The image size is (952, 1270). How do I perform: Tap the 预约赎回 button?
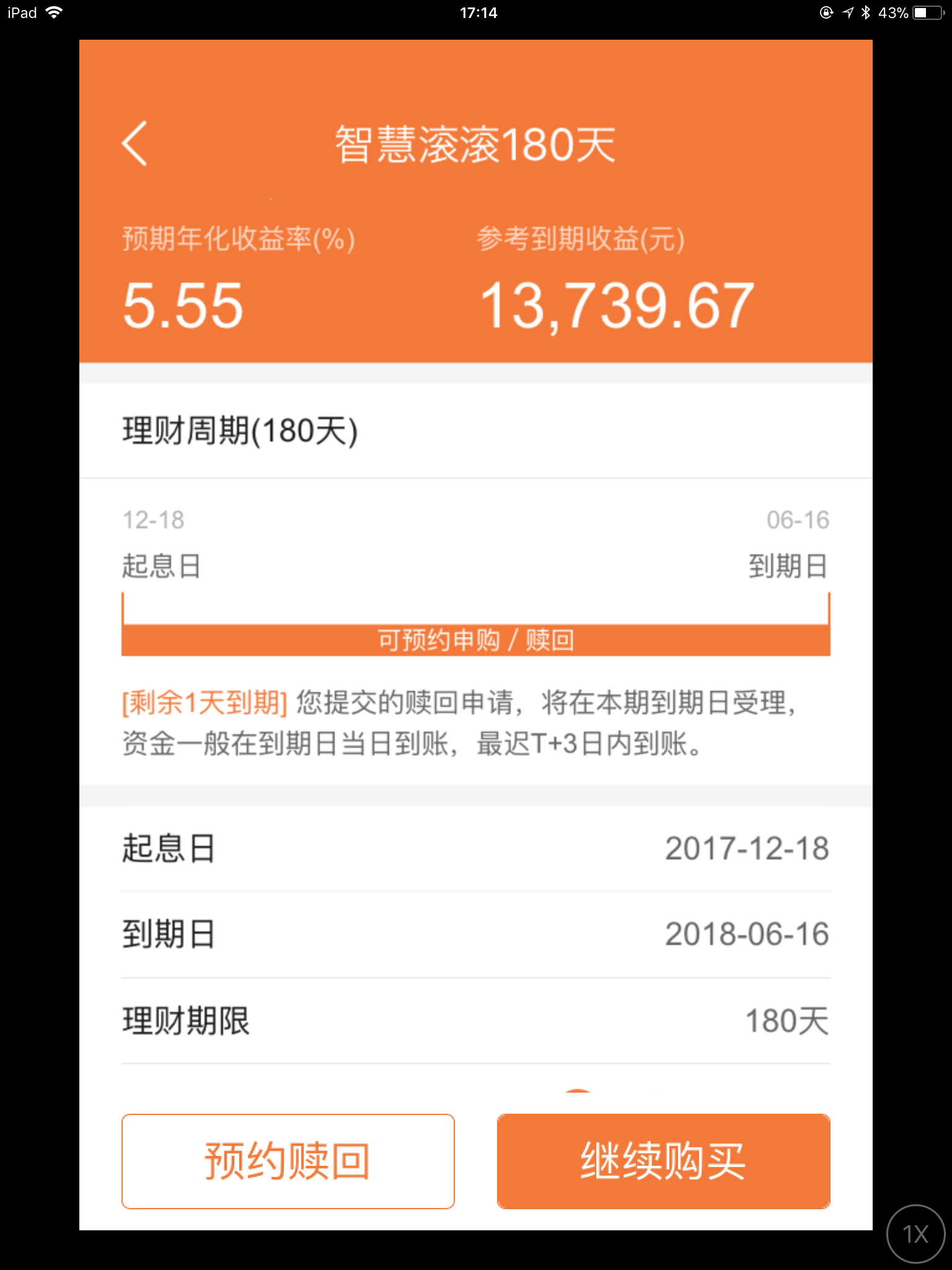(x=288, y=1161)
